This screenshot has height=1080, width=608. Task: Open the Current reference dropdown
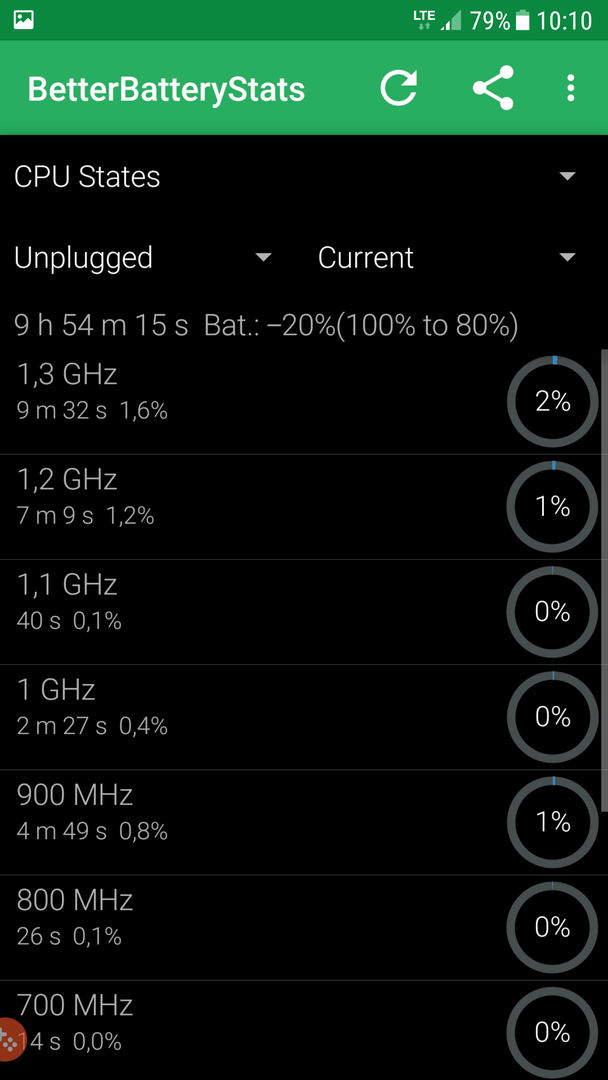pos(447,258)
